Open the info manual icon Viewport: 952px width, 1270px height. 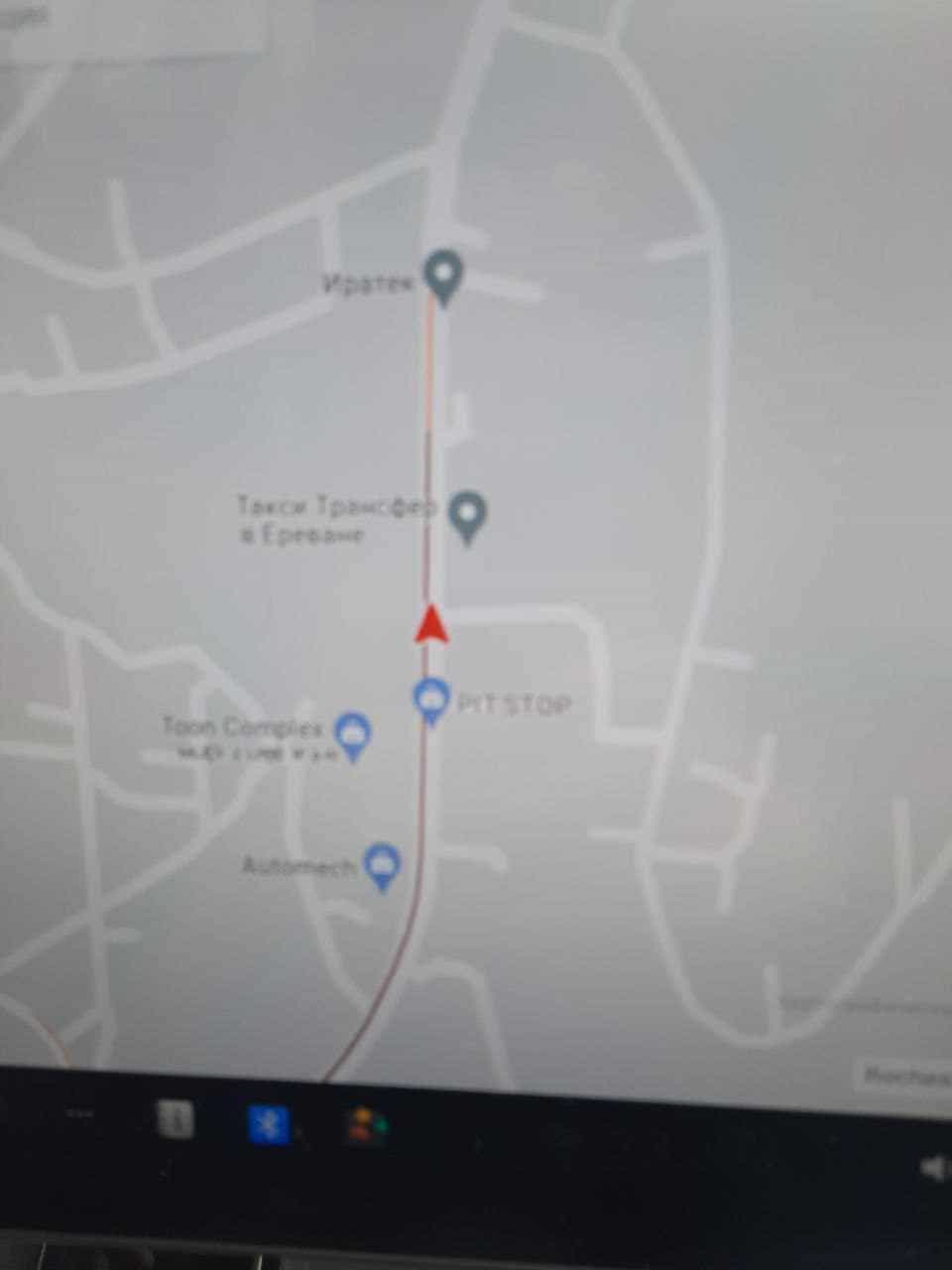(176, 1121)
